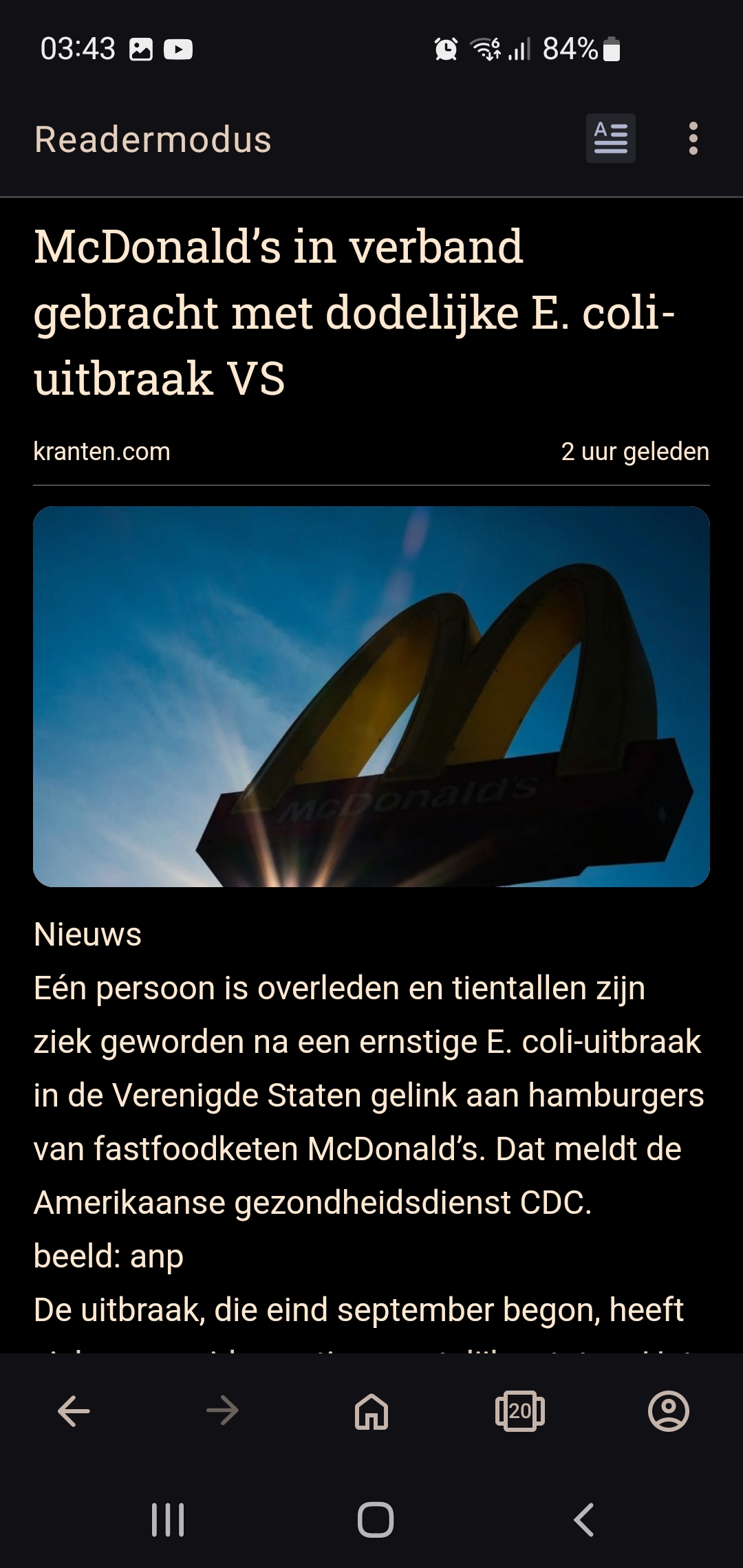Go back to the previous page

(x=74, y=1412)
